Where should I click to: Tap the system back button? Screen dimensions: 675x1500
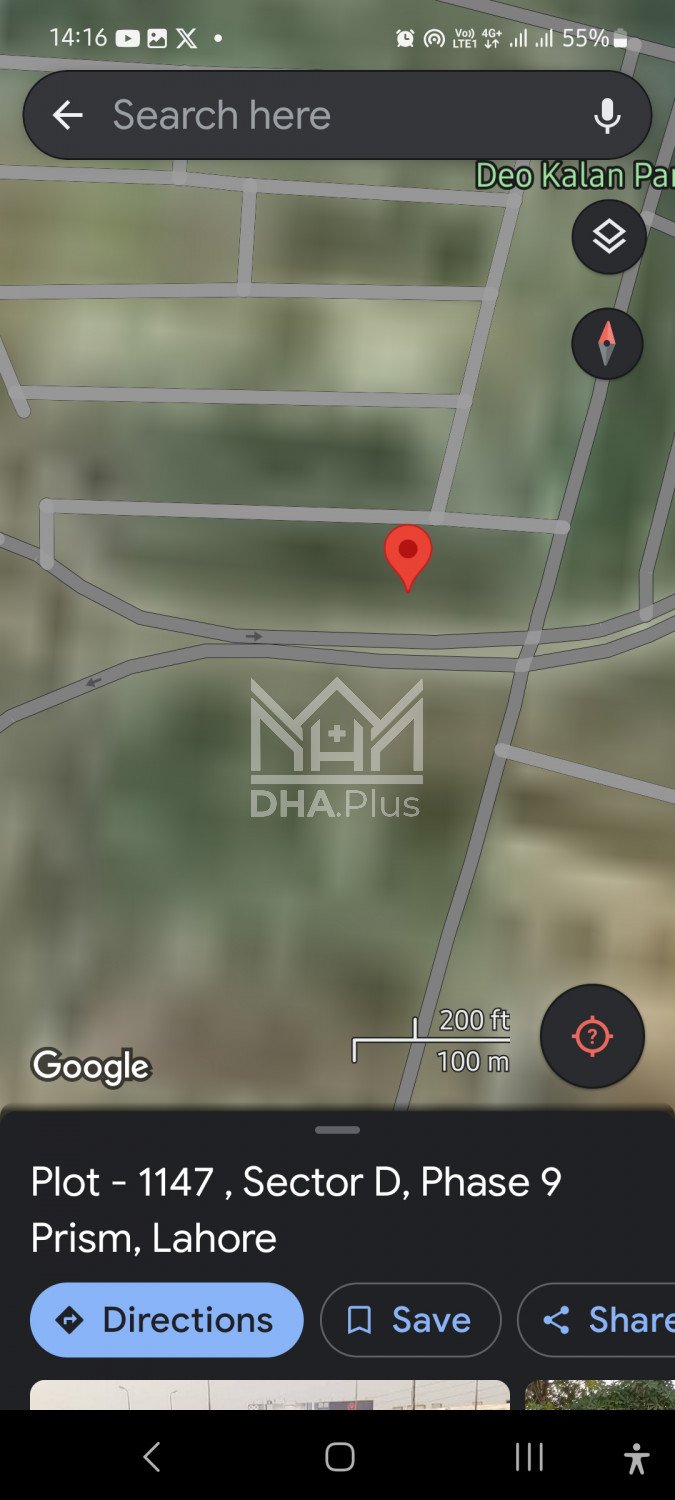click(152, 1457)
